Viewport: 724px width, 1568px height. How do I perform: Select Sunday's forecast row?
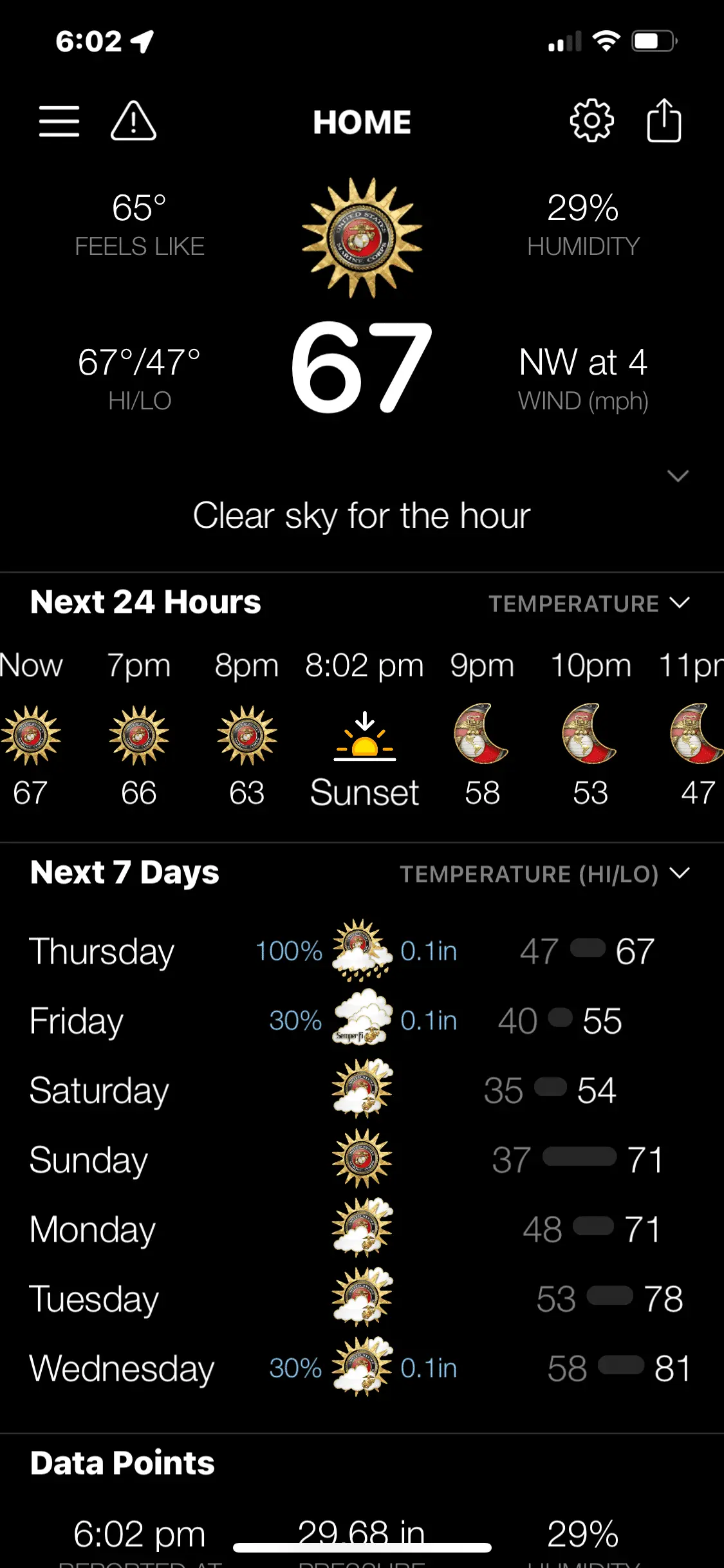360,1160
